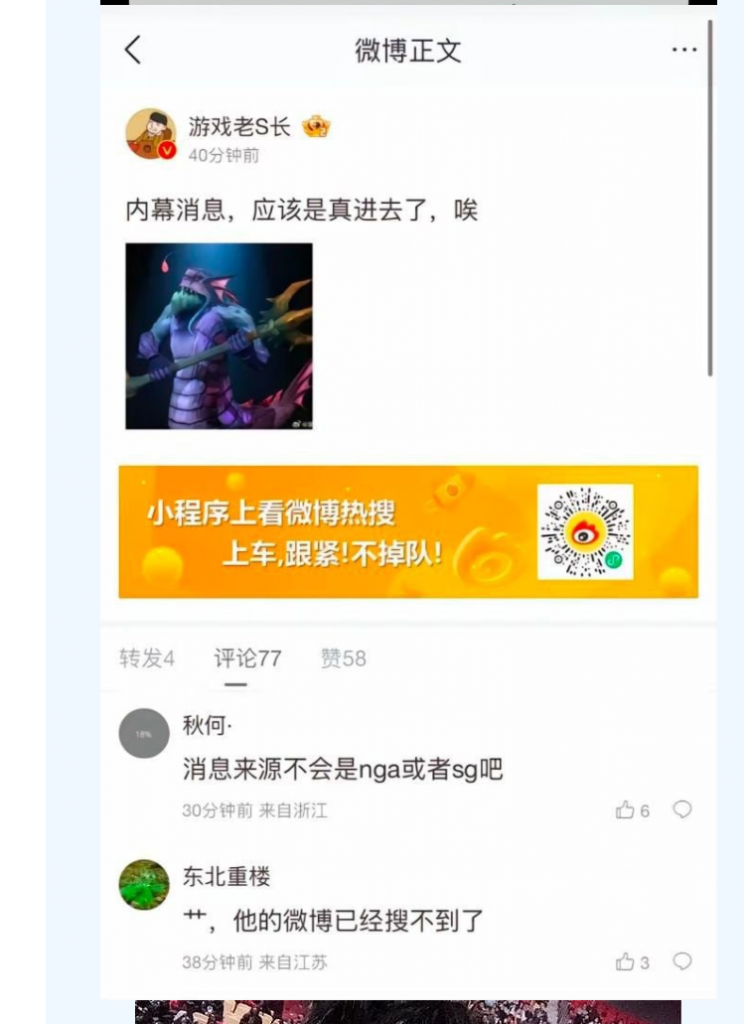Switch to the 转发4 tab
Viewport: 744px width, 1024px height.
147,658
